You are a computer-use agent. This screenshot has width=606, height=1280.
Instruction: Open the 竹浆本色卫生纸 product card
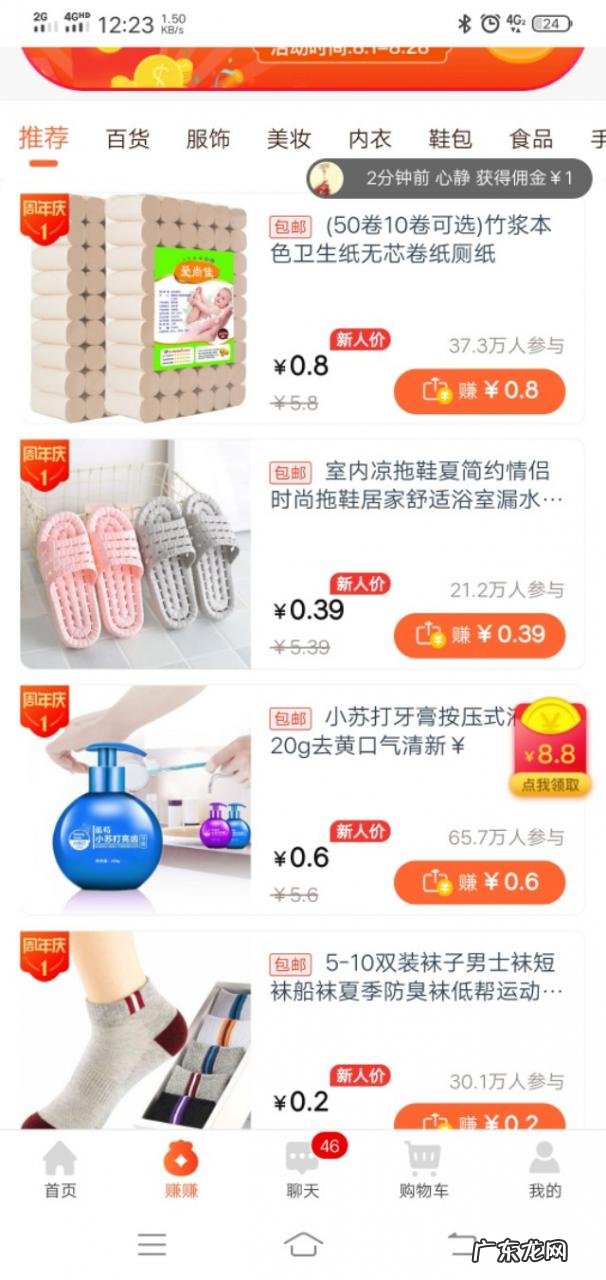[x=410, y=240]
